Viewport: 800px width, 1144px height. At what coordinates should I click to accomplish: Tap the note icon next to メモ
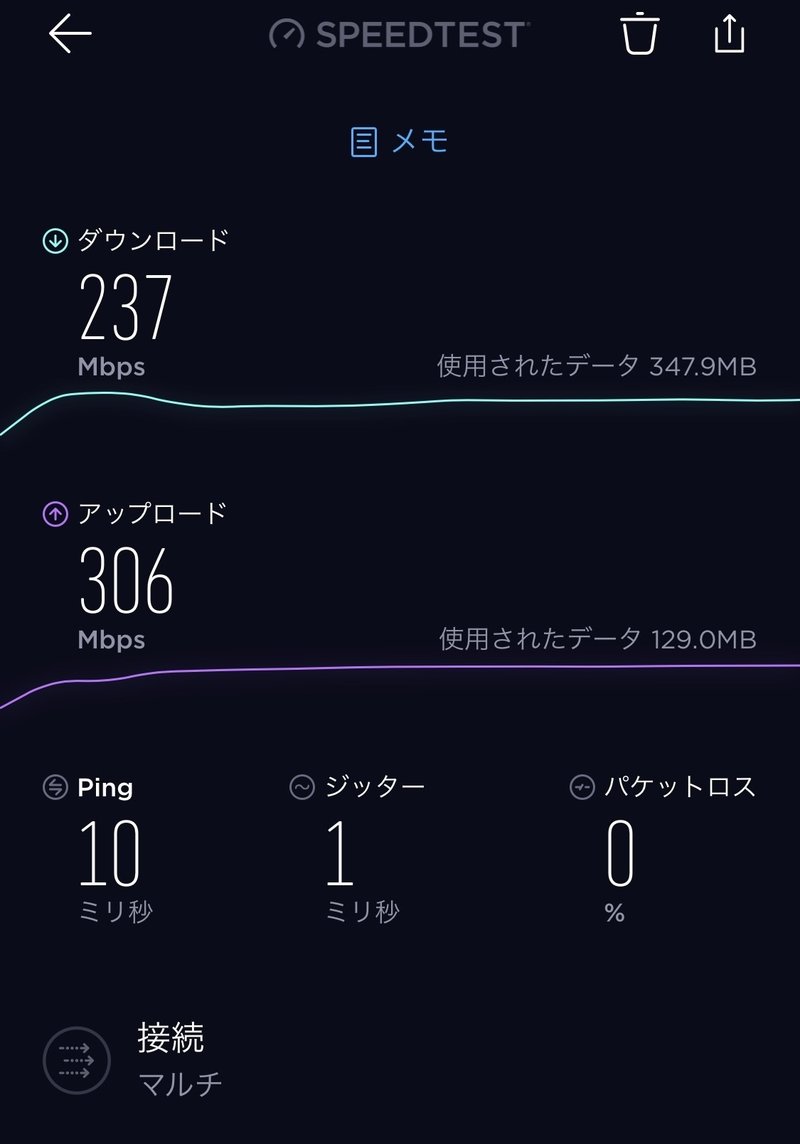pyautogui.click(x=363, y=141)
